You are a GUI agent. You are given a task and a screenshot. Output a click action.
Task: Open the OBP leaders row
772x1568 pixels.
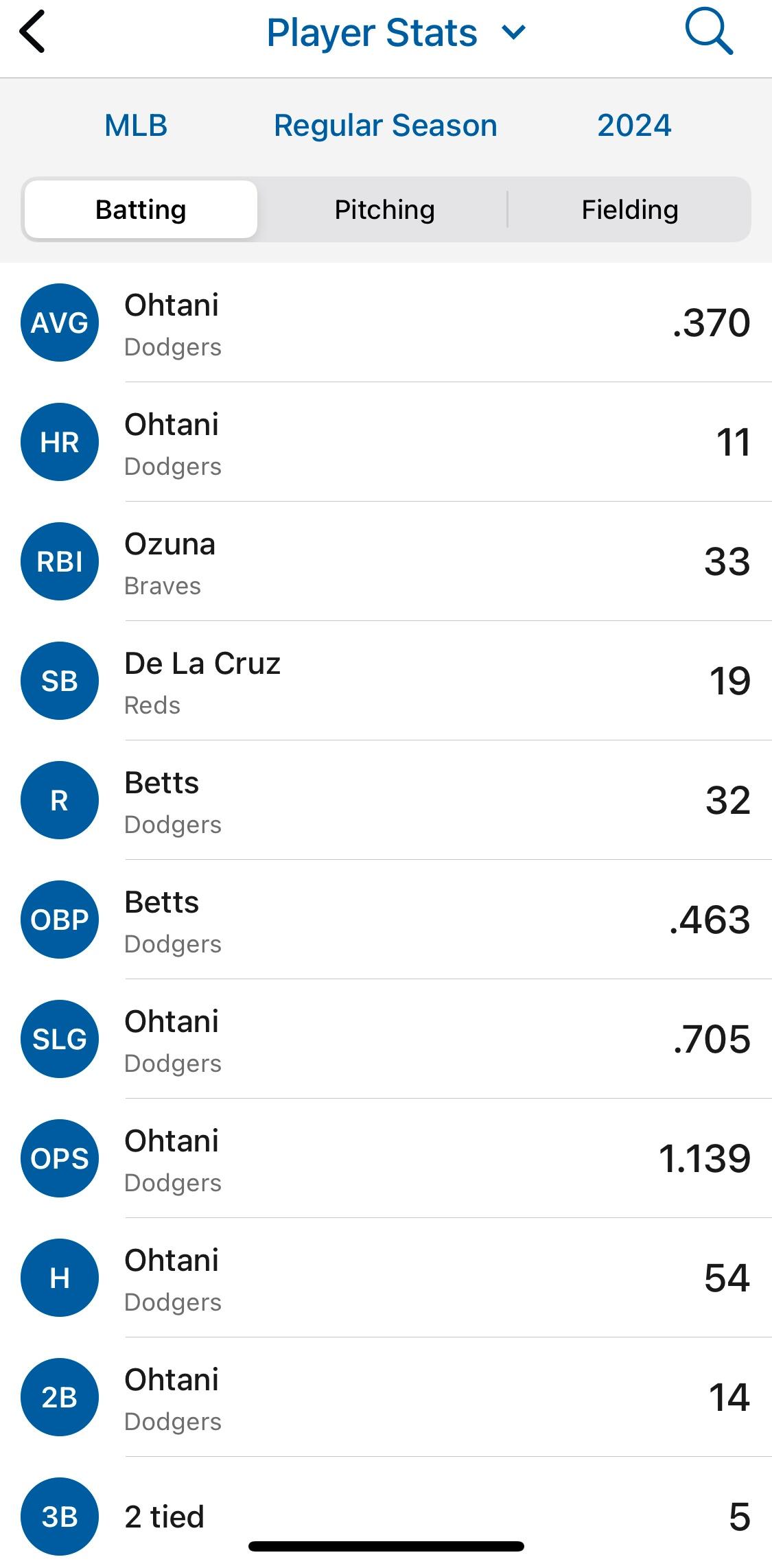[x=386, y=920]
